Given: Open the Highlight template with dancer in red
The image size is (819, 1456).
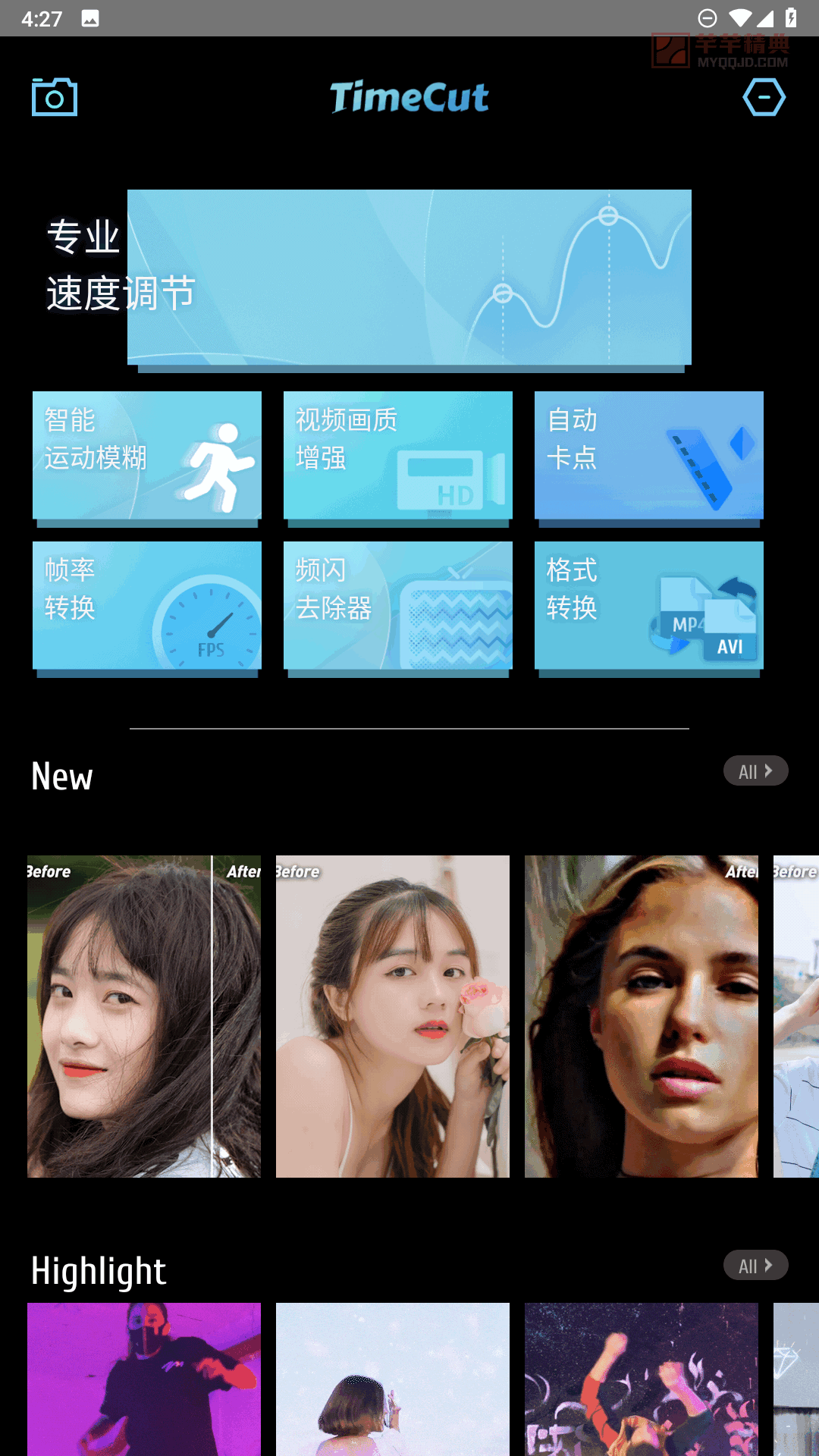Looking at the screenshot, I should (x=642, y=1379).
